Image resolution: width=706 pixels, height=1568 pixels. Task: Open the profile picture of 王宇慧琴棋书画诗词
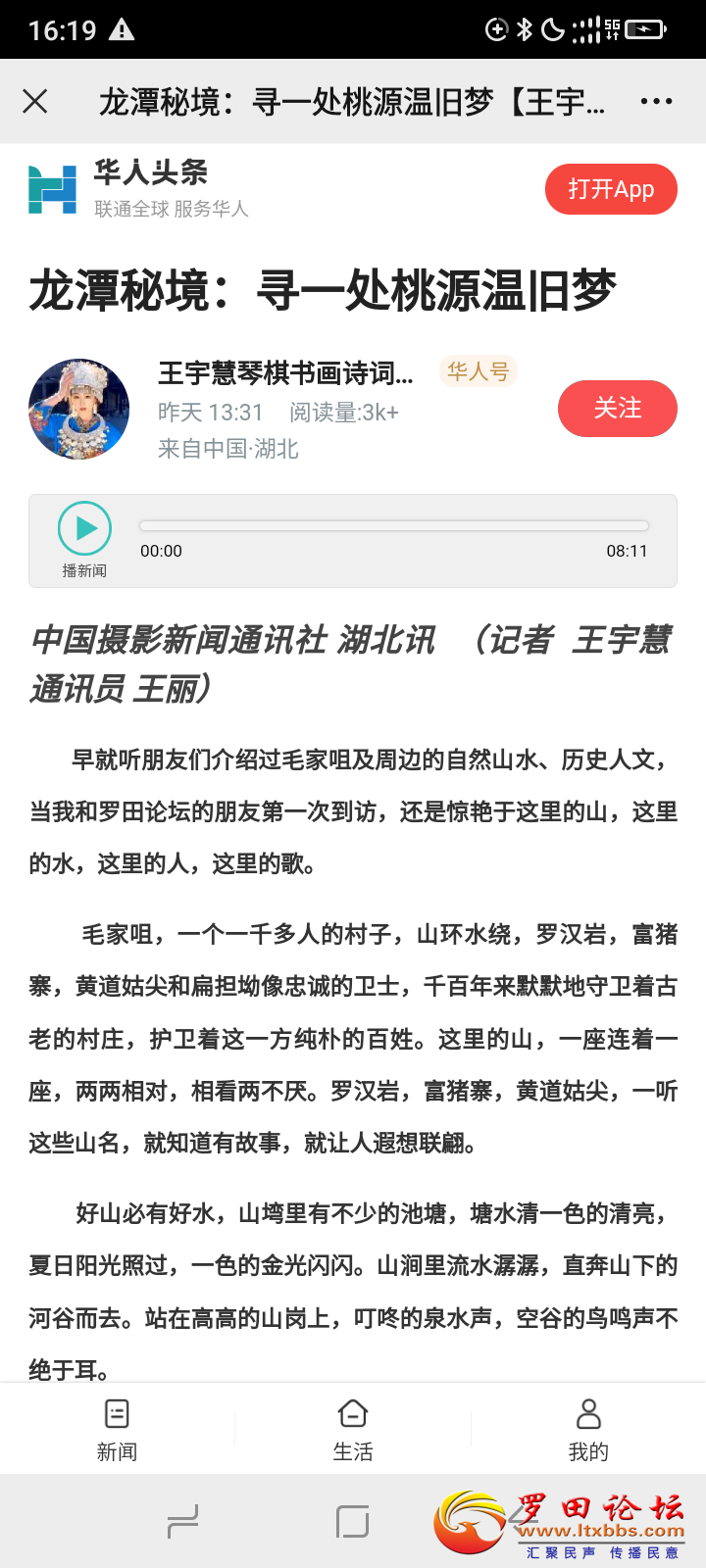[79, 409]
